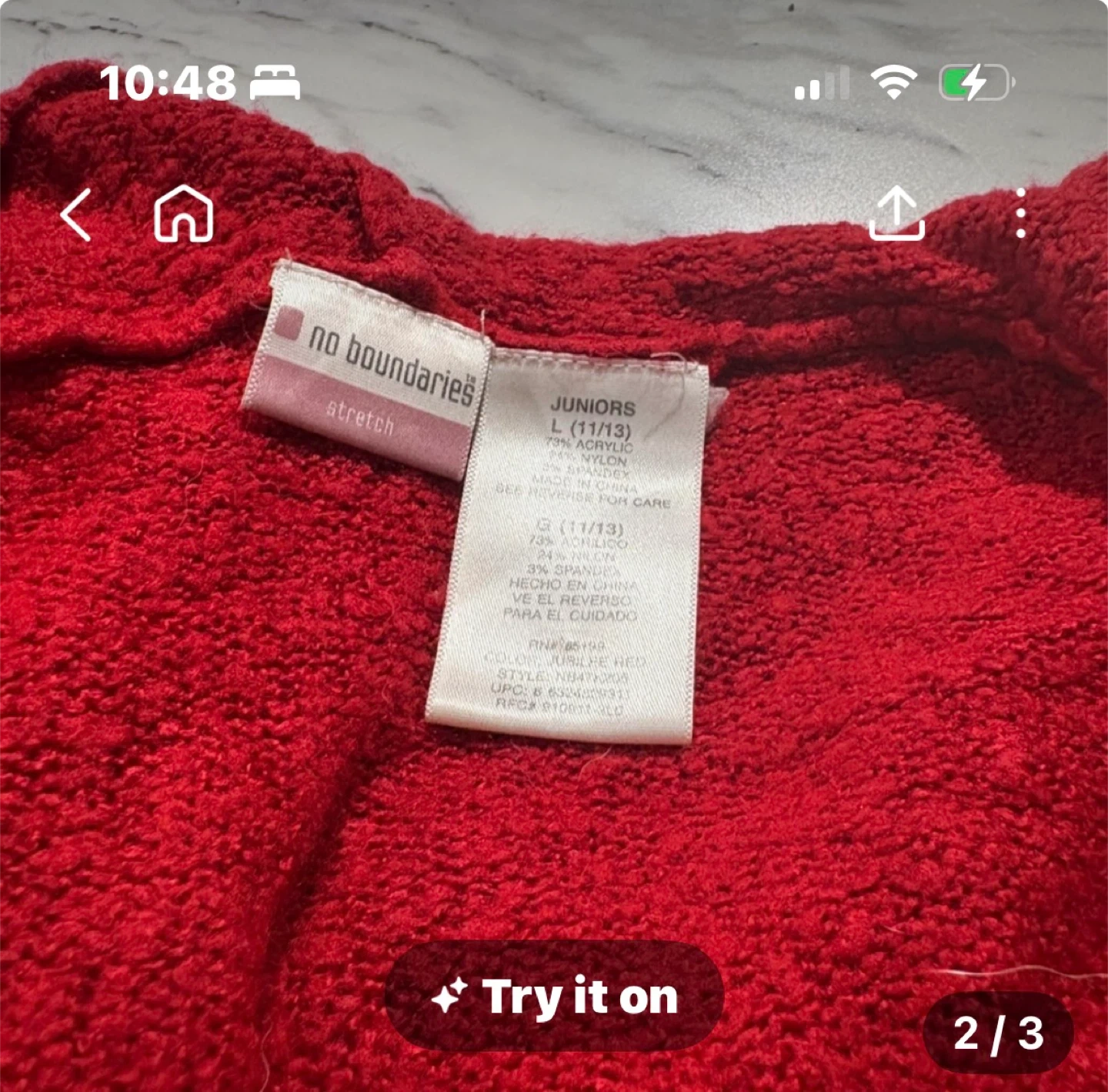Tap the Try it on button

[x=554, y=996]
